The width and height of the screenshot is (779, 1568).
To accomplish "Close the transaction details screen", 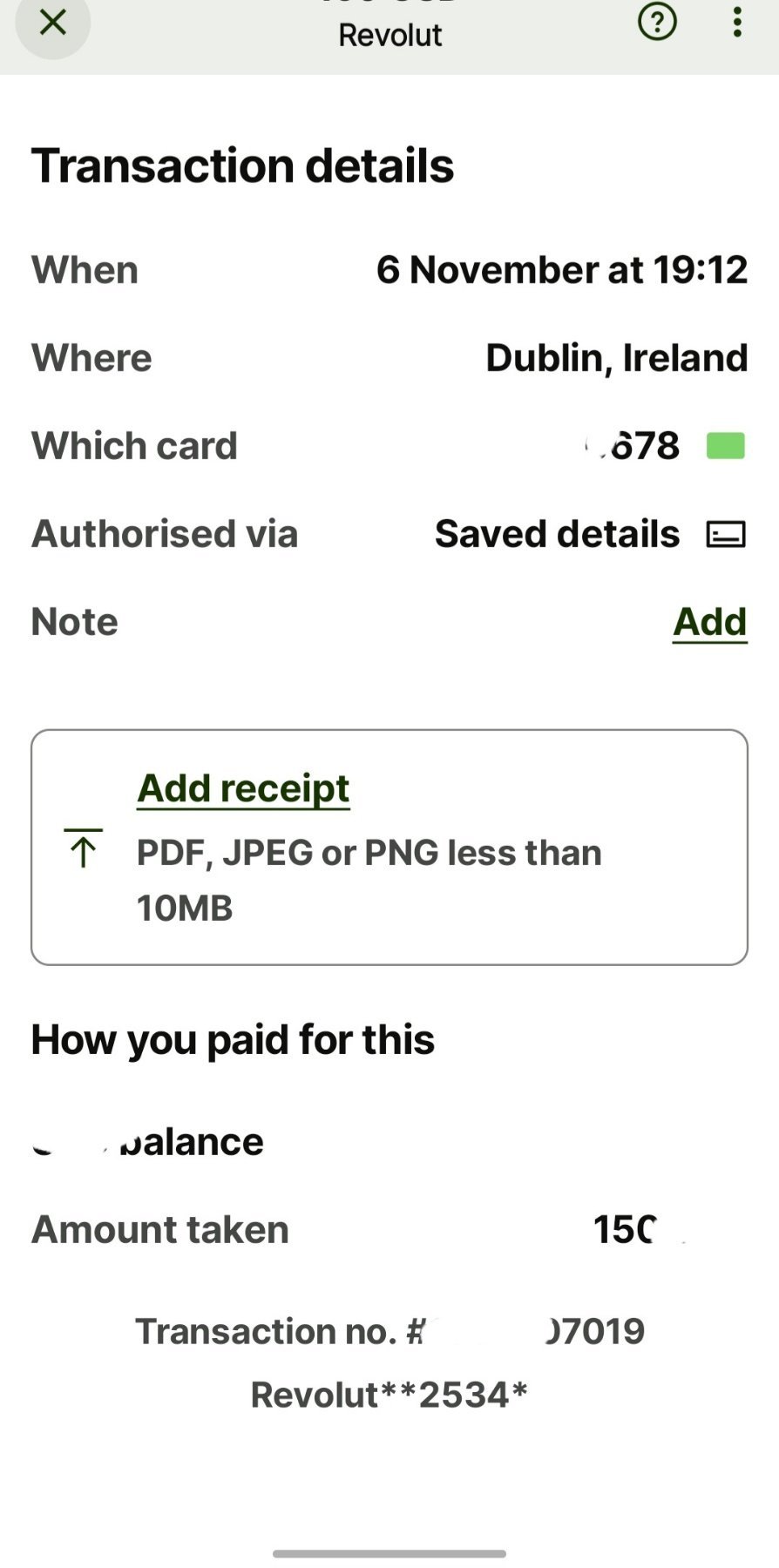I will 53,23.
